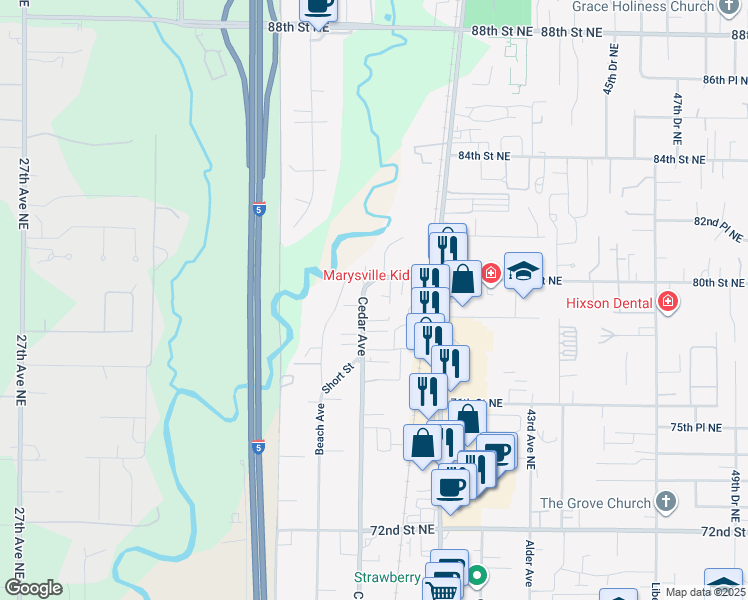This screenshot has height=600, width=748.
Task: Tap the Marysville Kid medical marker
Action: point(491,274)
